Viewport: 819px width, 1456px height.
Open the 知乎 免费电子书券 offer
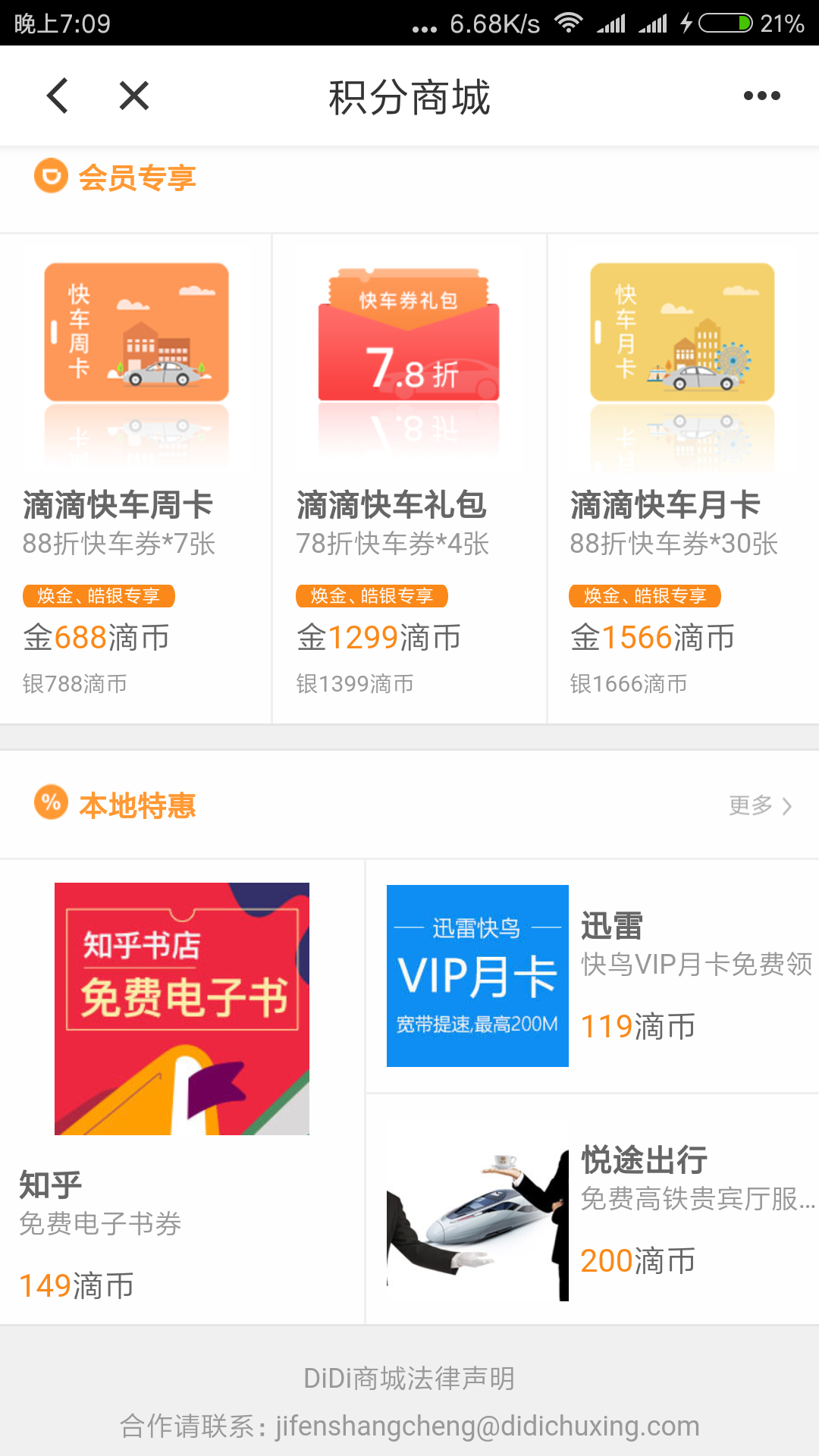pyautogui.click(x=182, y=1092)
